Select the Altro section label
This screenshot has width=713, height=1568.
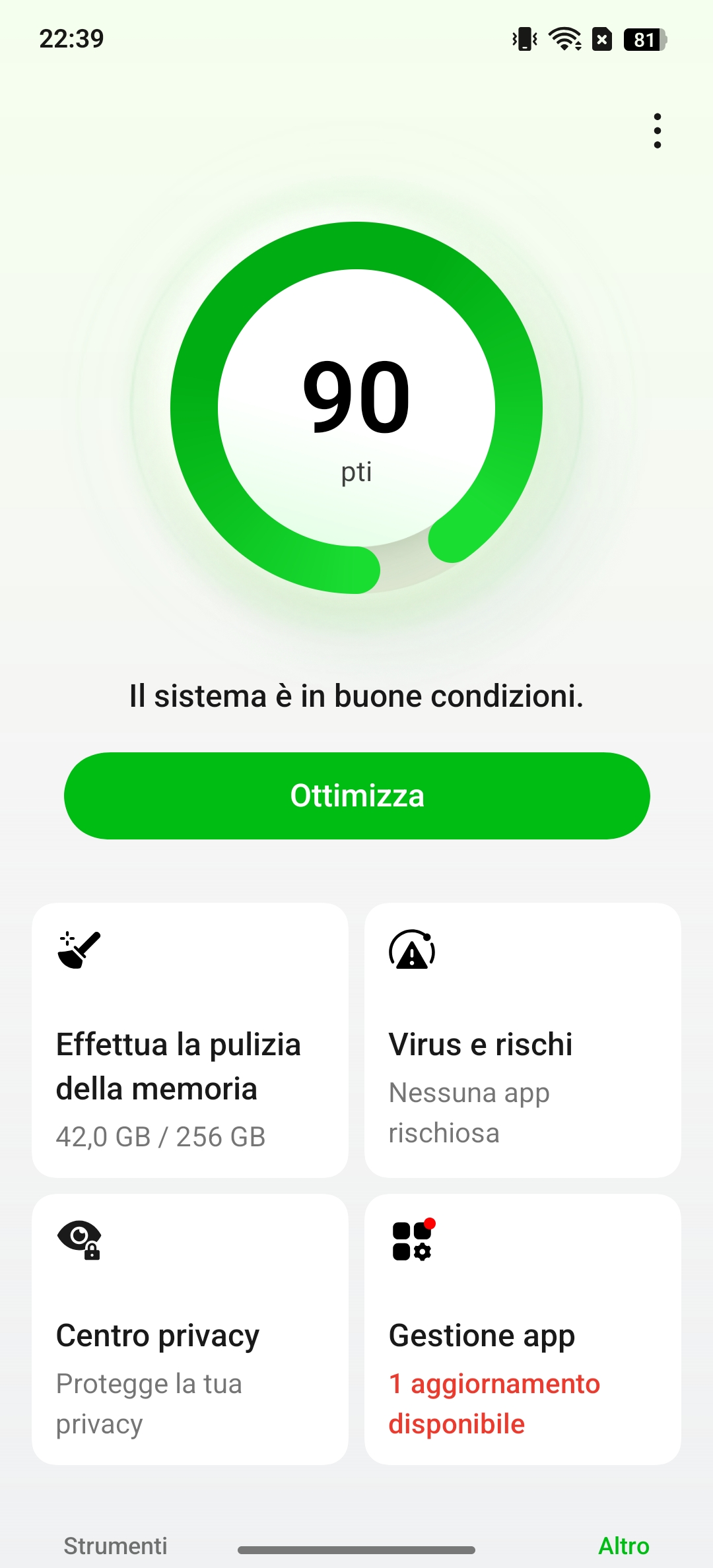coord(624,1546)
